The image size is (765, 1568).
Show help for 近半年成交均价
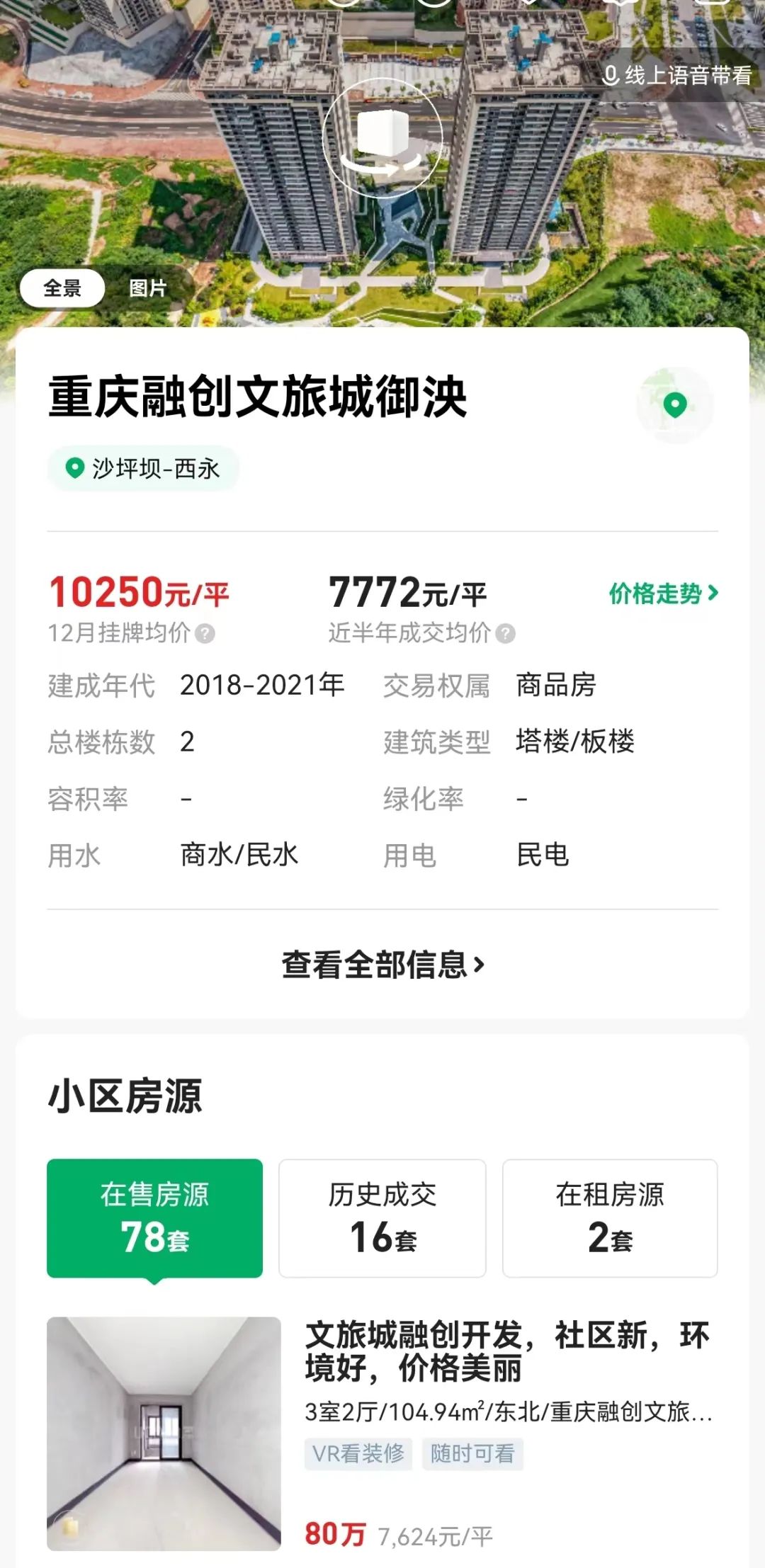(x=505, y=633)
